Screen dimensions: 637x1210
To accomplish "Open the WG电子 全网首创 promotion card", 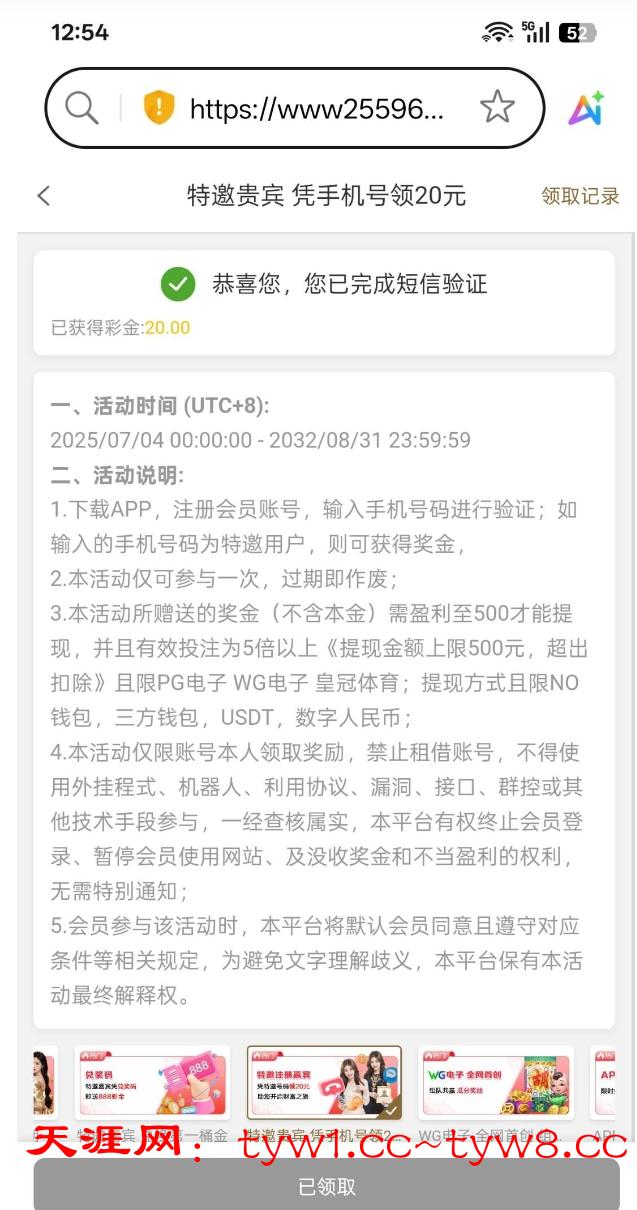I will 496,1083.
